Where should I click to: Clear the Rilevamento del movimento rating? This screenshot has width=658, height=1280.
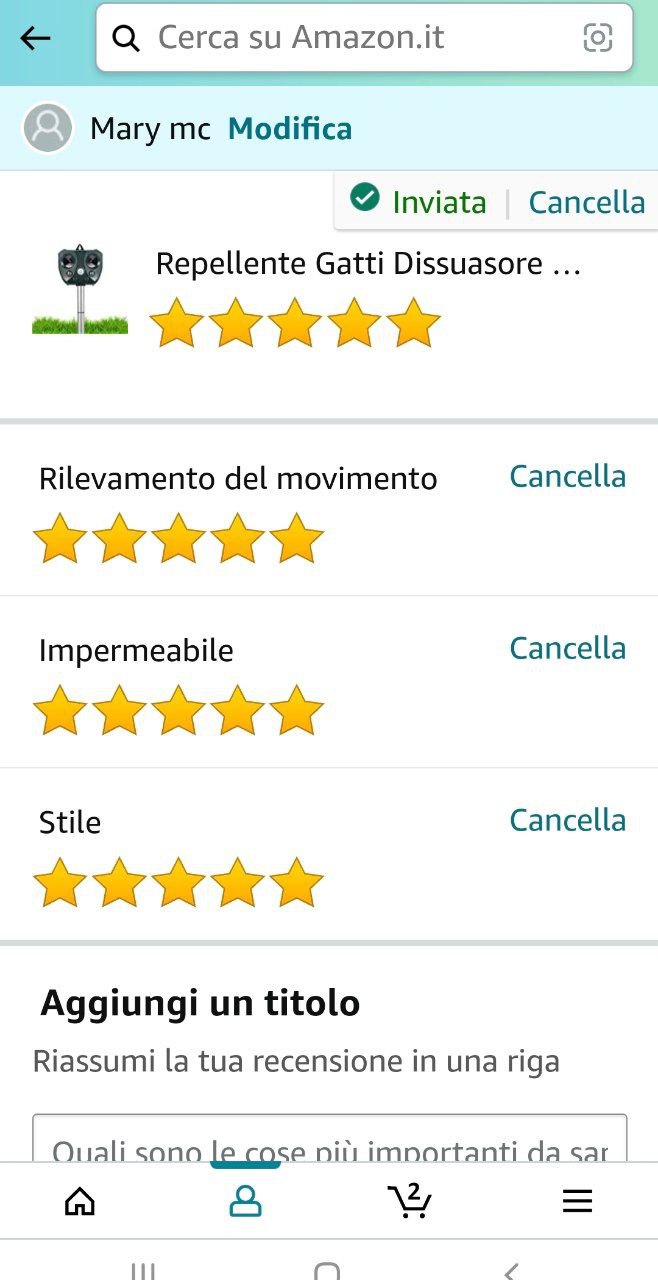[567, 476]
